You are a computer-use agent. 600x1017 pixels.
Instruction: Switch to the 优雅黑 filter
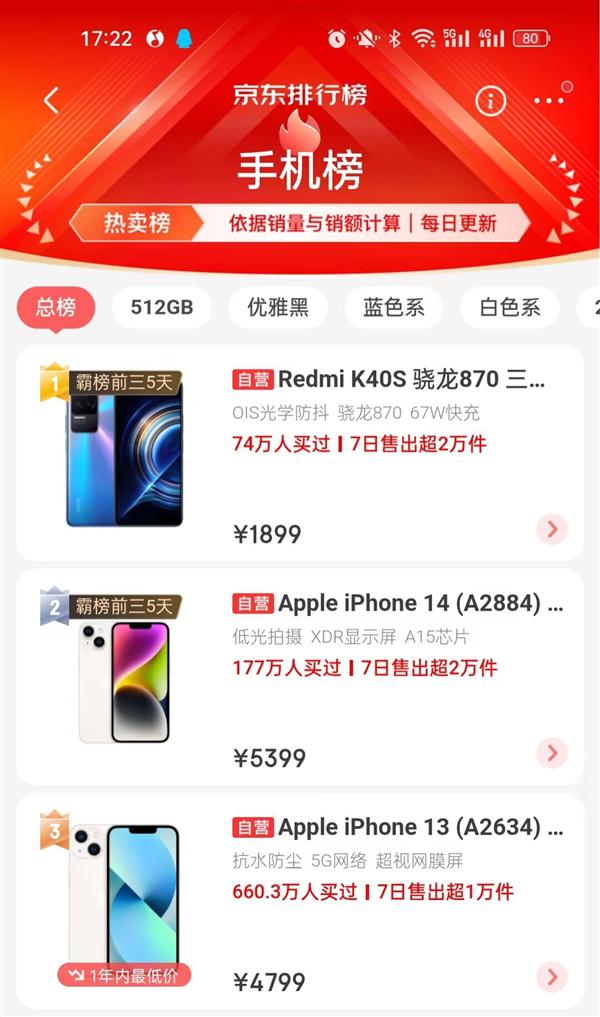point(278,307)
